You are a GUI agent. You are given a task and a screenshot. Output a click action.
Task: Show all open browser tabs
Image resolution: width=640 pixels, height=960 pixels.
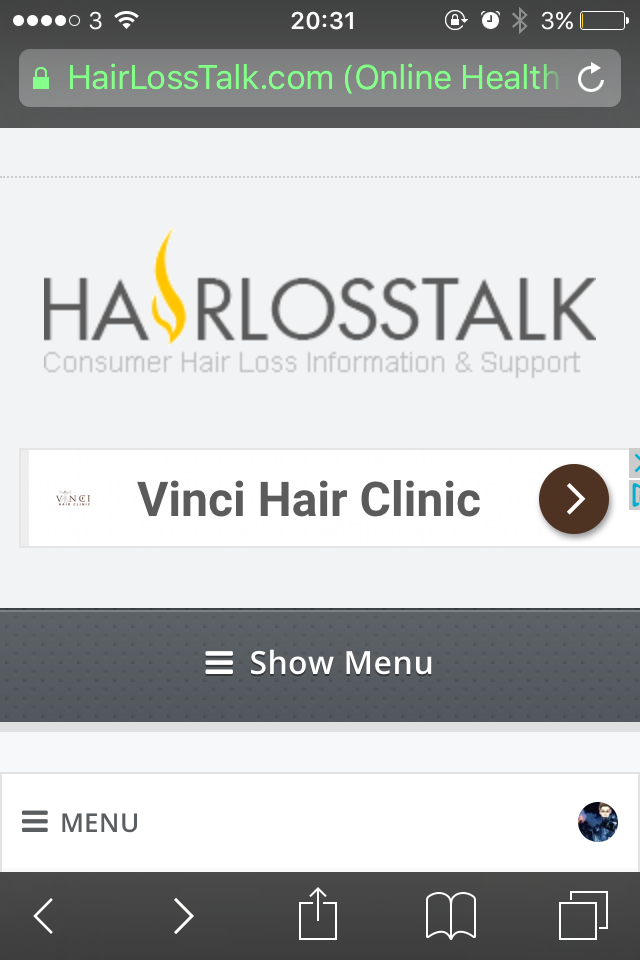(583, 915)
